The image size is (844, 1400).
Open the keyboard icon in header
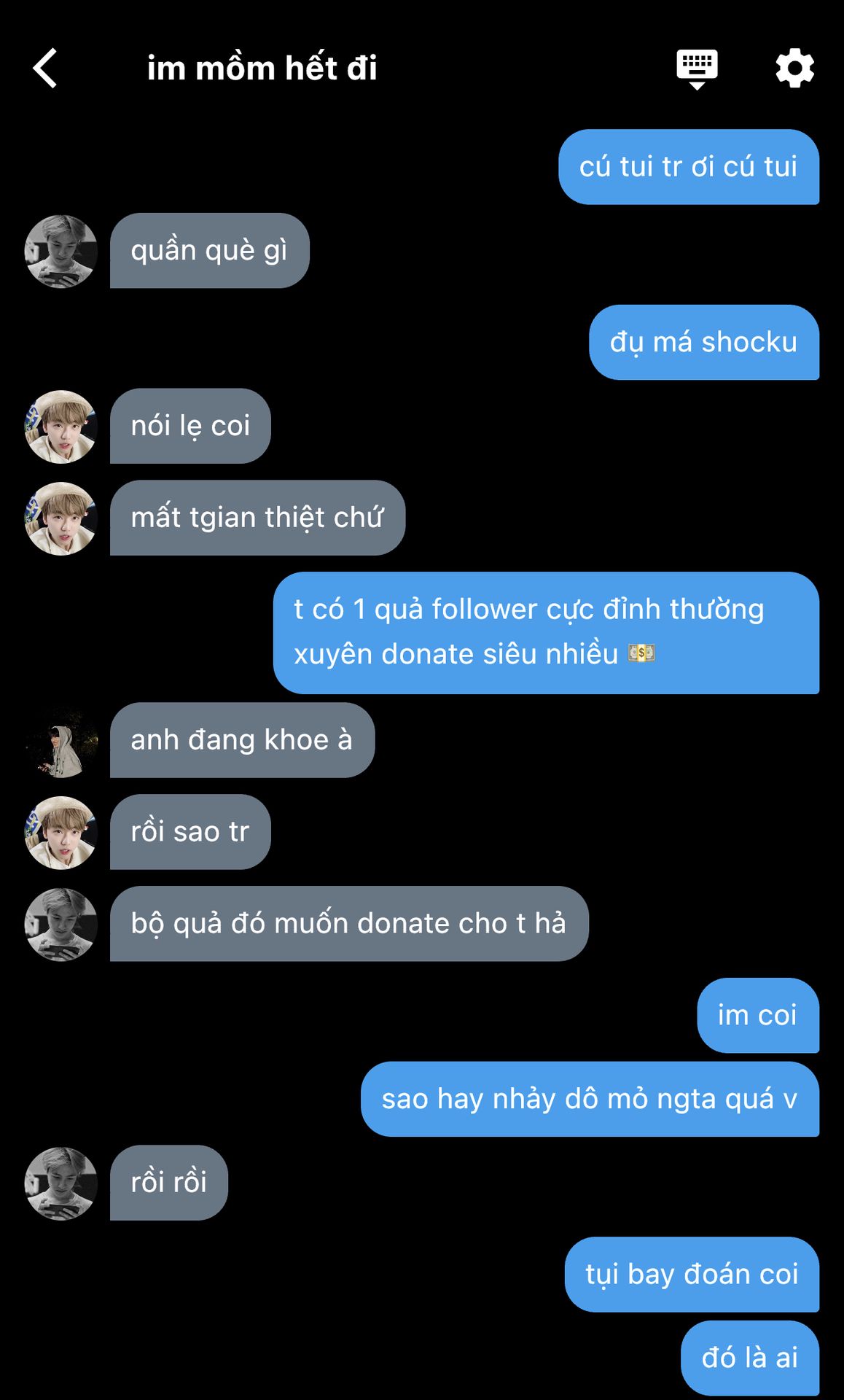[x=697, y=69]
